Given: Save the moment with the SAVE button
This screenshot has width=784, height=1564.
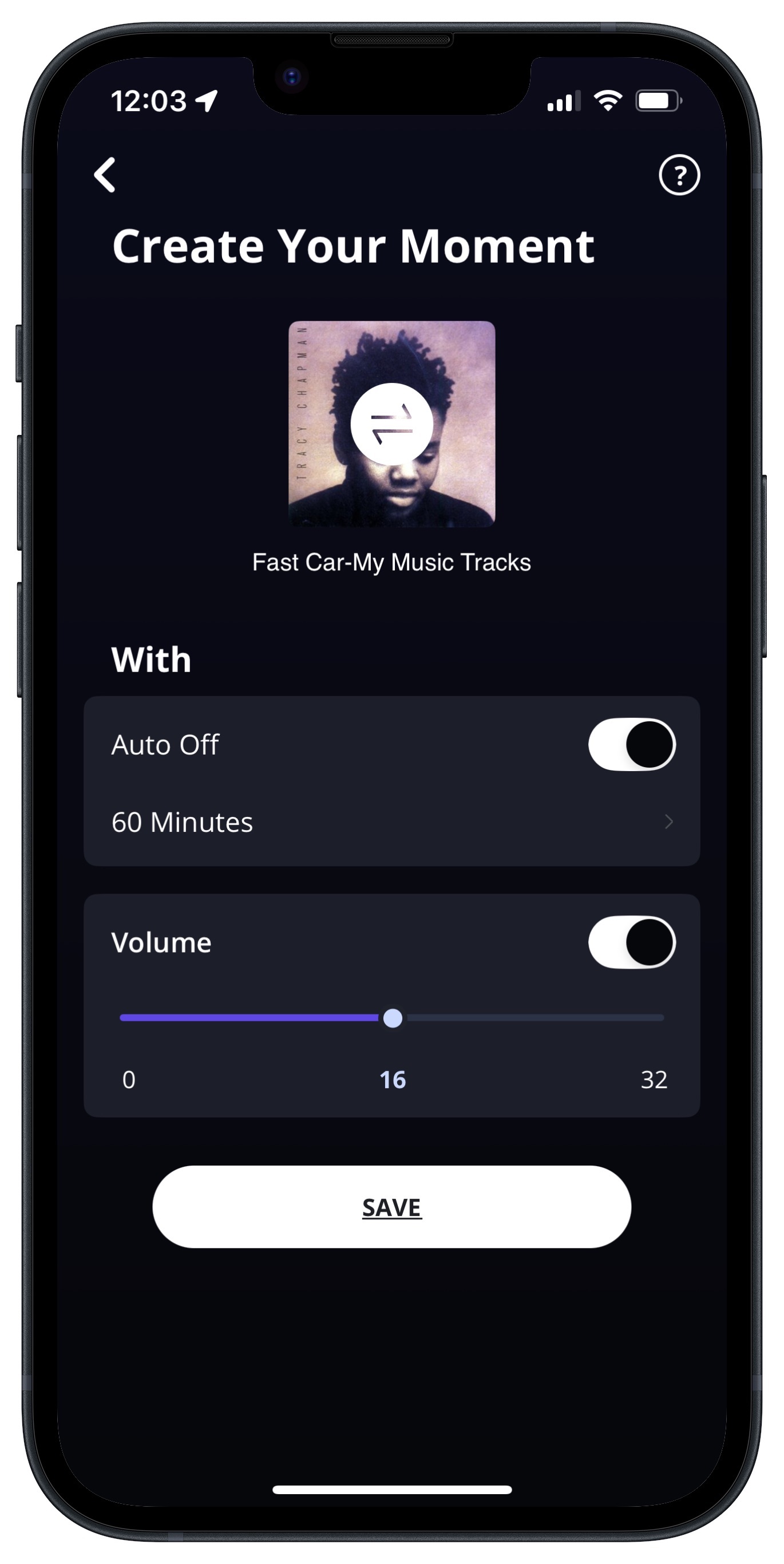Looking at the screenshot, I should [391, 1207].
